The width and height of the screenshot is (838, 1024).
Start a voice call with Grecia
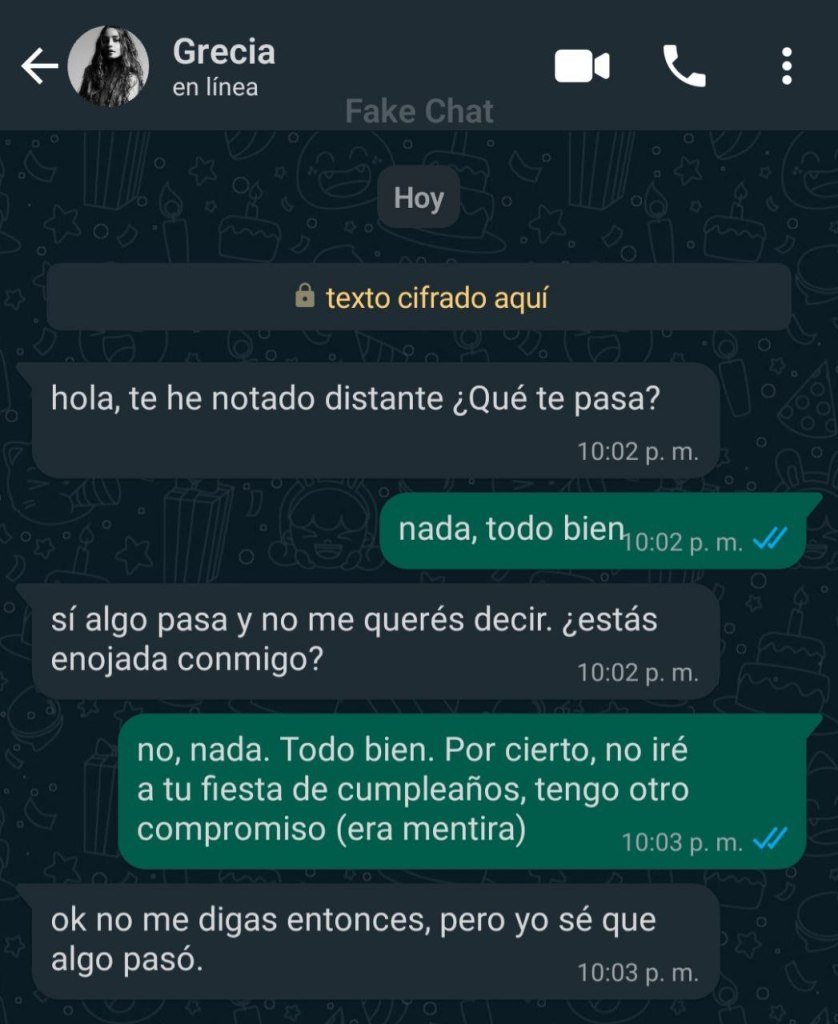(x=684, y=67)
